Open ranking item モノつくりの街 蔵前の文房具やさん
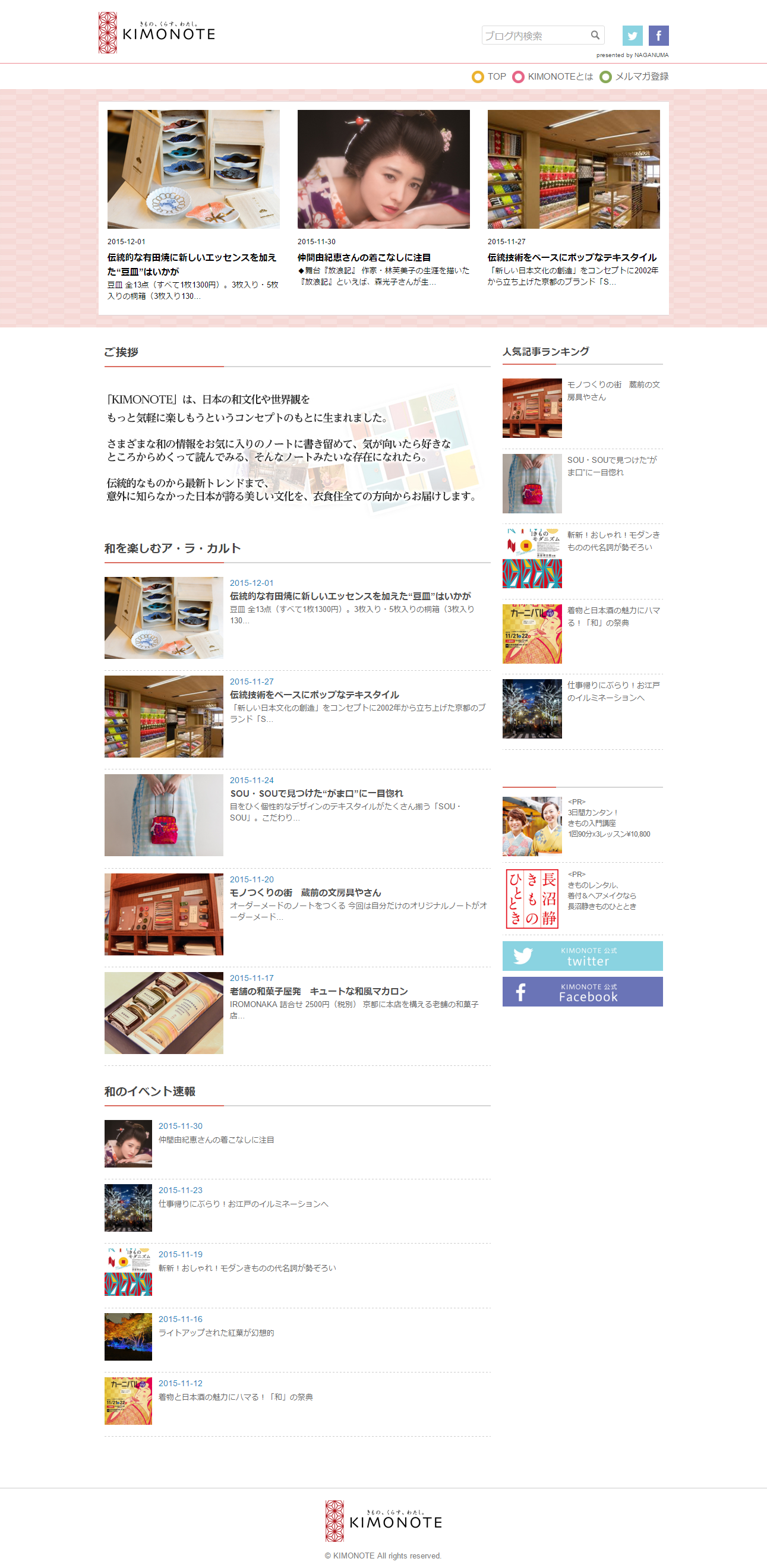The width and height of the screenshot is (767, 1568). (613, 390)
